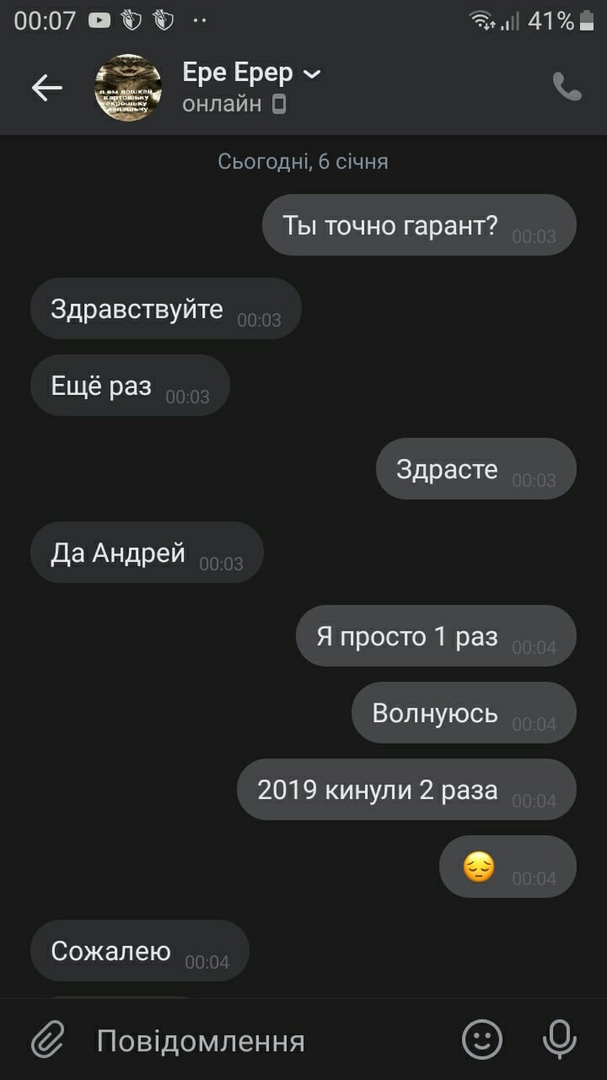Focus the Повідомлення message field
Screen dimensions: 607x1080
tap(260, 1041)
